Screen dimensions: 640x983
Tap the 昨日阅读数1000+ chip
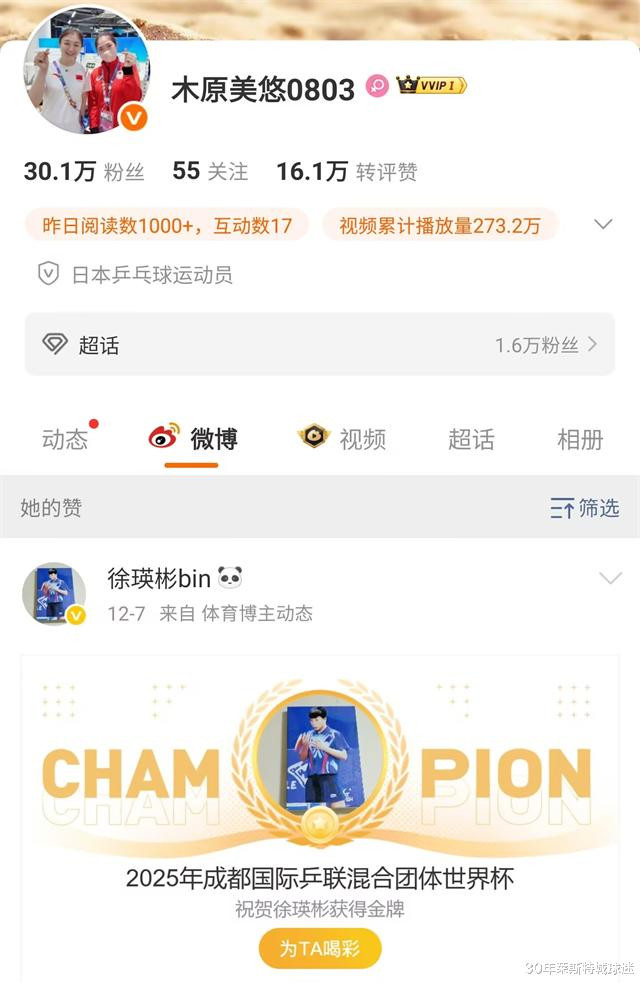coord(166,225)
